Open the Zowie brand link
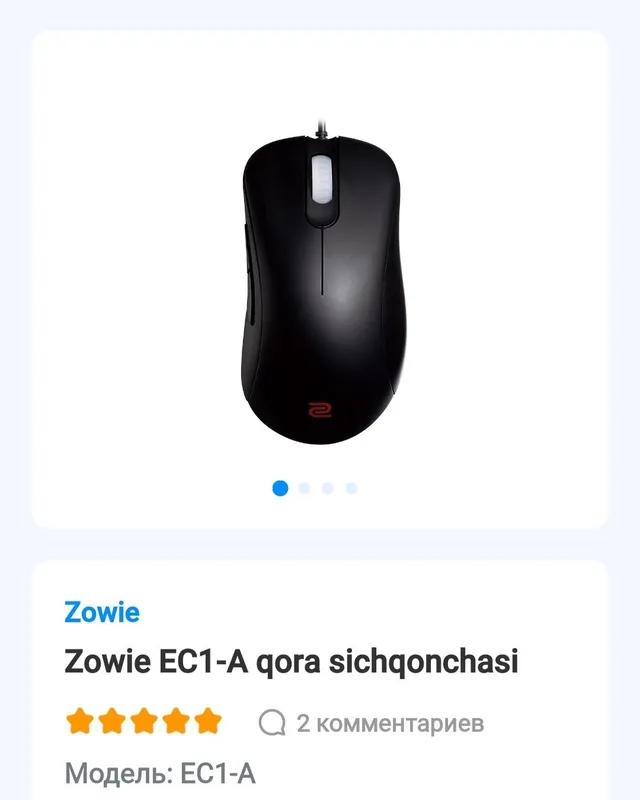The image size is (640, 800). pyautogui.click(x=102, y=612)
